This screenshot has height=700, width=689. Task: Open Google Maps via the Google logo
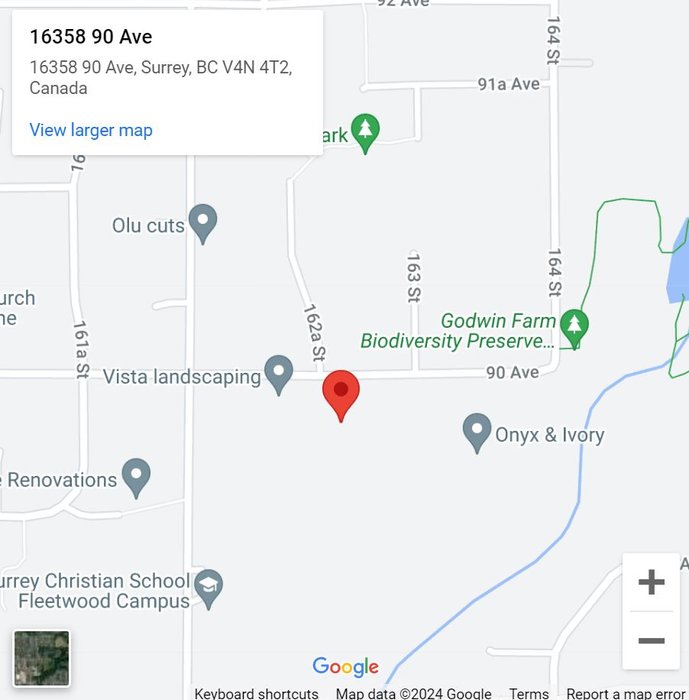[345, 667]
